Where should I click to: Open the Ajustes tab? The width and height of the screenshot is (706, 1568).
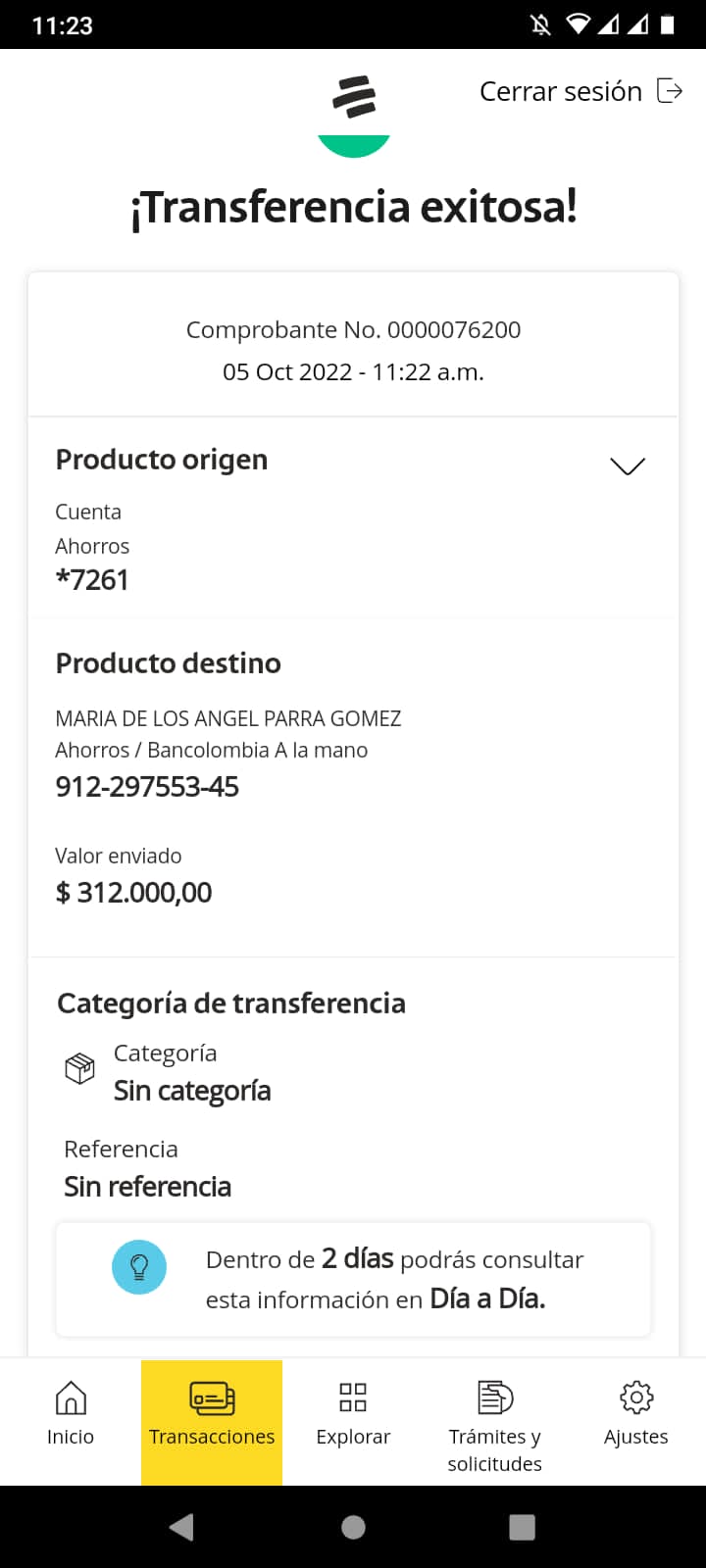tap(635, 1413)
